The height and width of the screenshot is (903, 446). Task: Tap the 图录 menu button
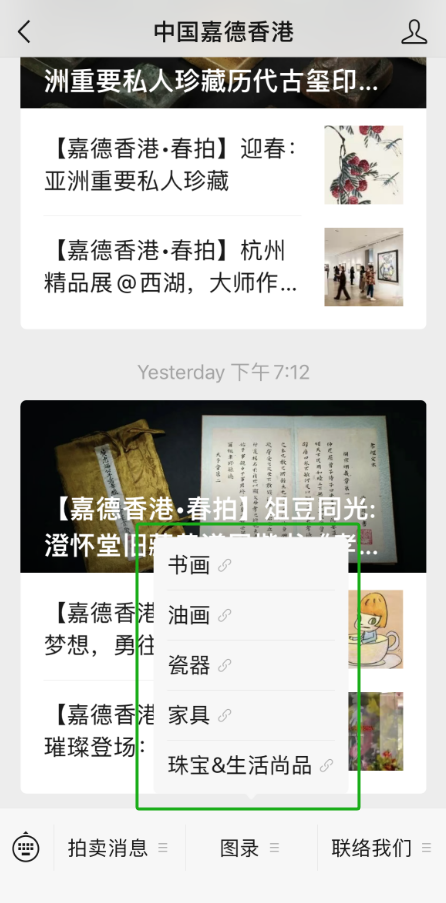point(251,848)
